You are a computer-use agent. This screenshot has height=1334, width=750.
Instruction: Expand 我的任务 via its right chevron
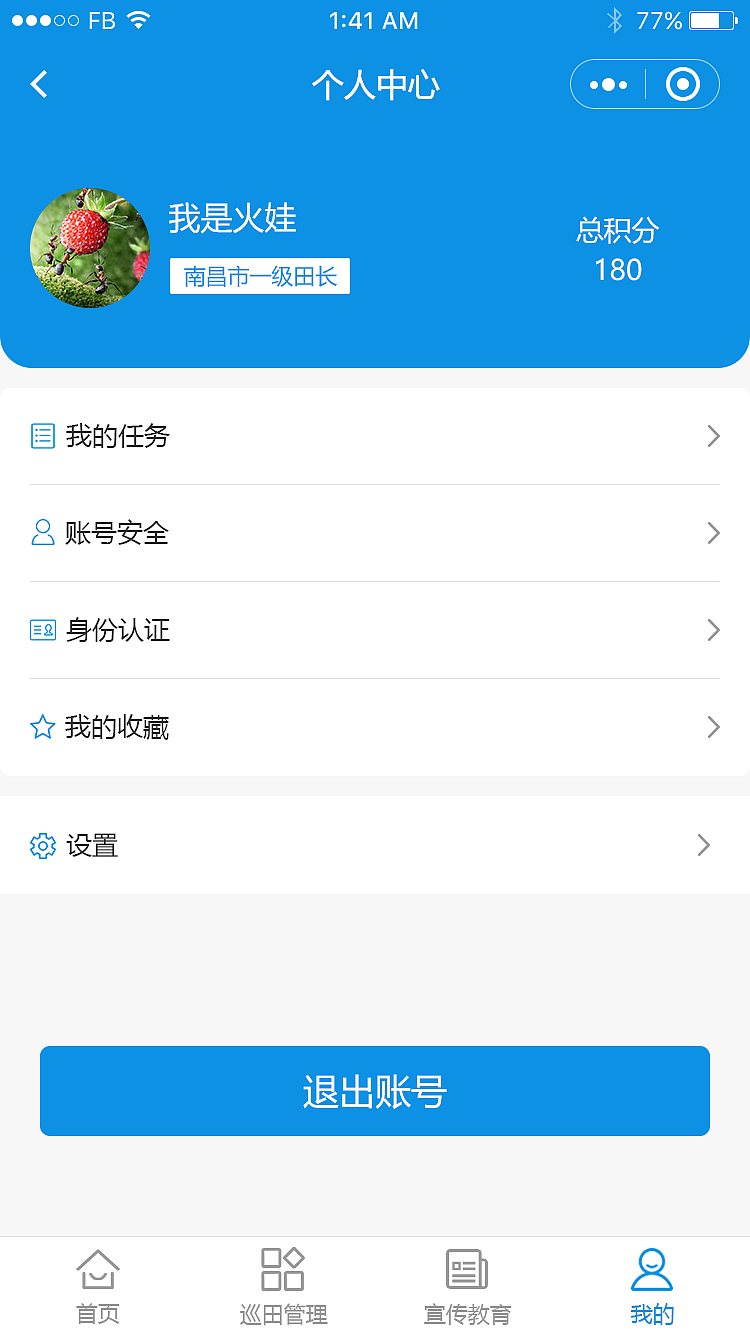tap(712, 435)
